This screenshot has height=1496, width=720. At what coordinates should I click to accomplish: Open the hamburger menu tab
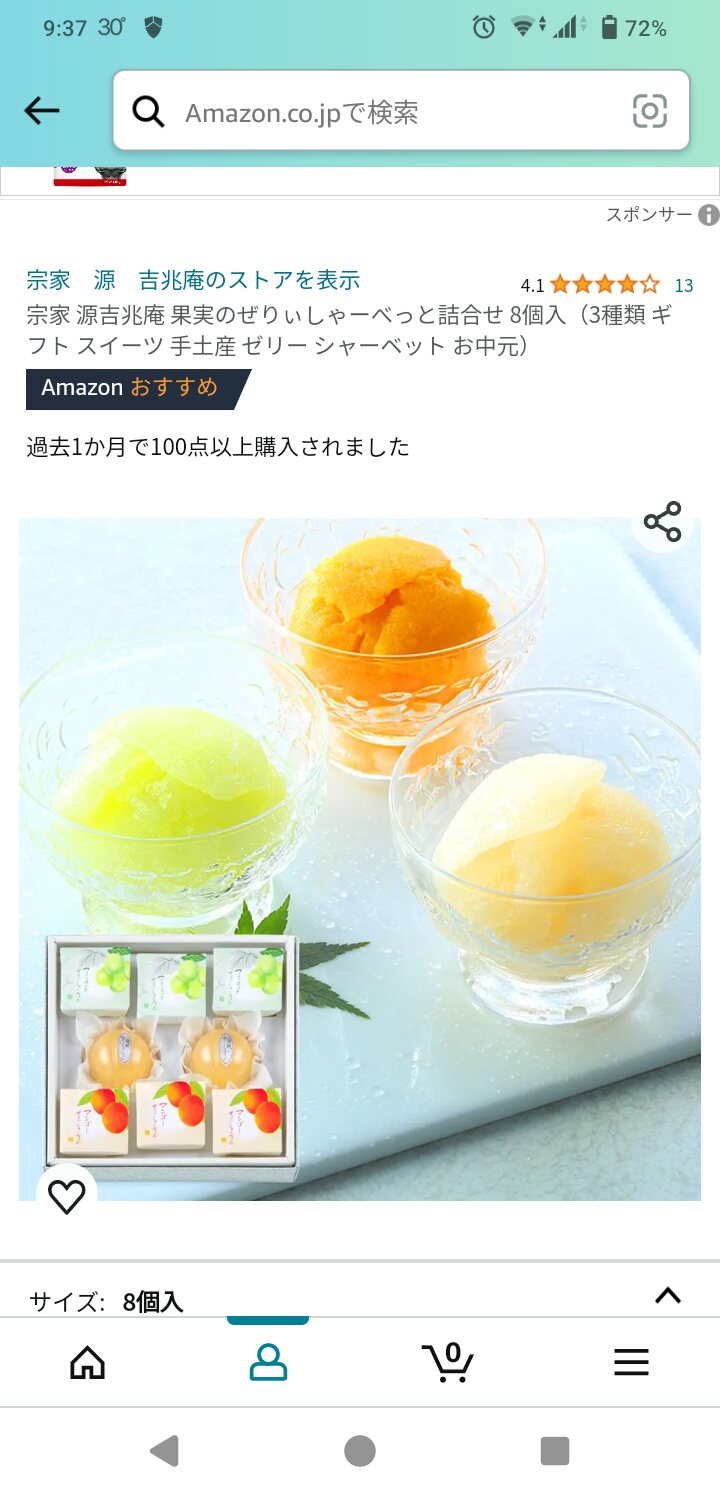(x=631, y=1362)
